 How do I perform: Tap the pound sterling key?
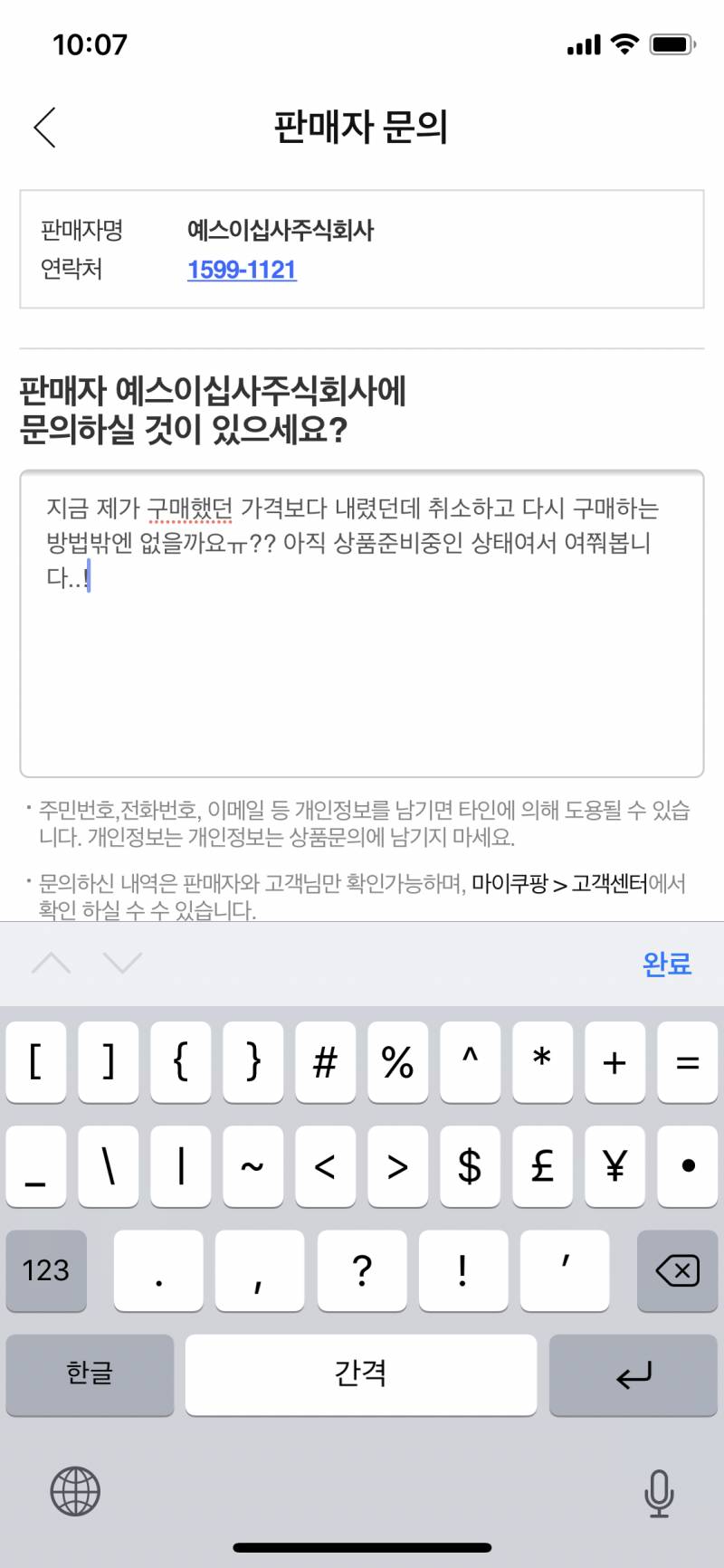[542, 1166]
